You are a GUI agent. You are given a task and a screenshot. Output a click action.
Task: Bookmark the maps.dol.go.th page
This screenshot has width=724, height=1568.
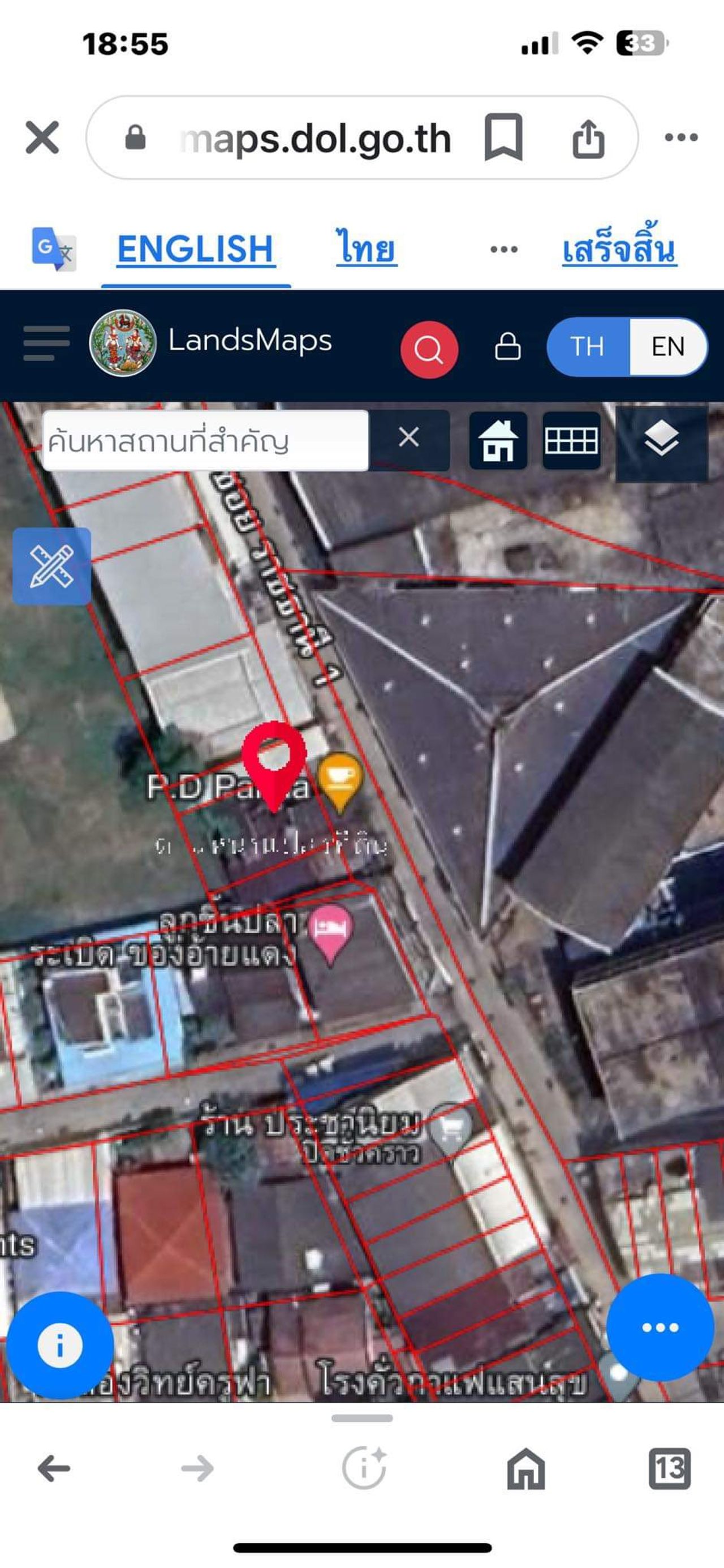(x=503, y=137)
